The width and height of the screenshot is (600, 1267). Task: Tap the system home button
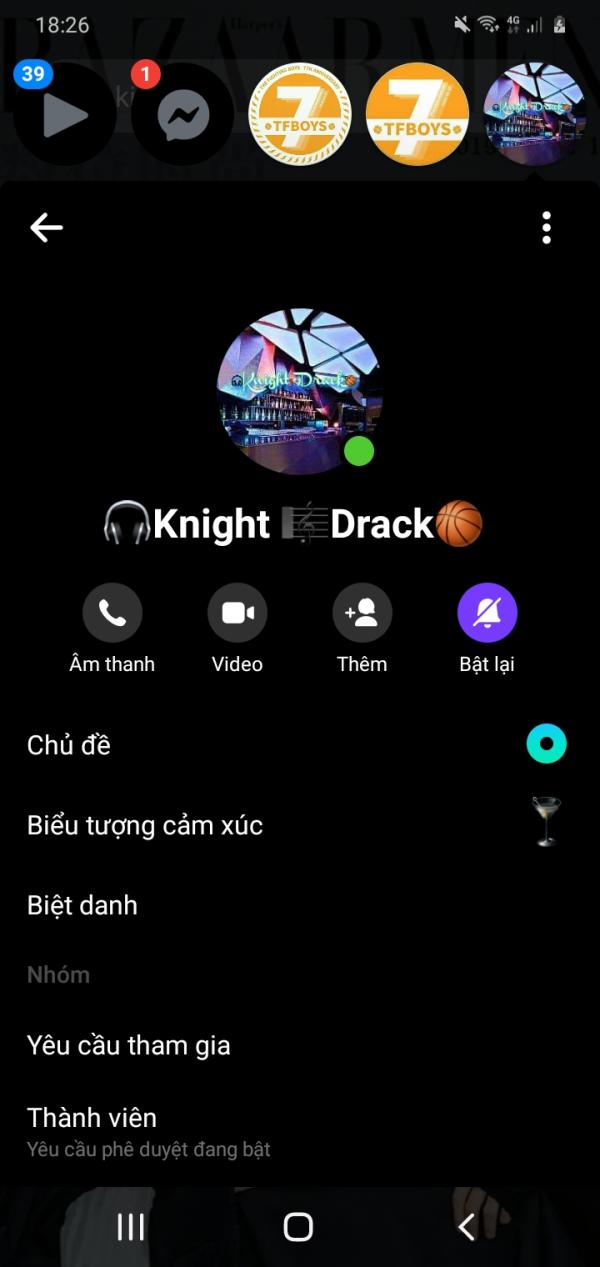click(x=298, y=1226)
